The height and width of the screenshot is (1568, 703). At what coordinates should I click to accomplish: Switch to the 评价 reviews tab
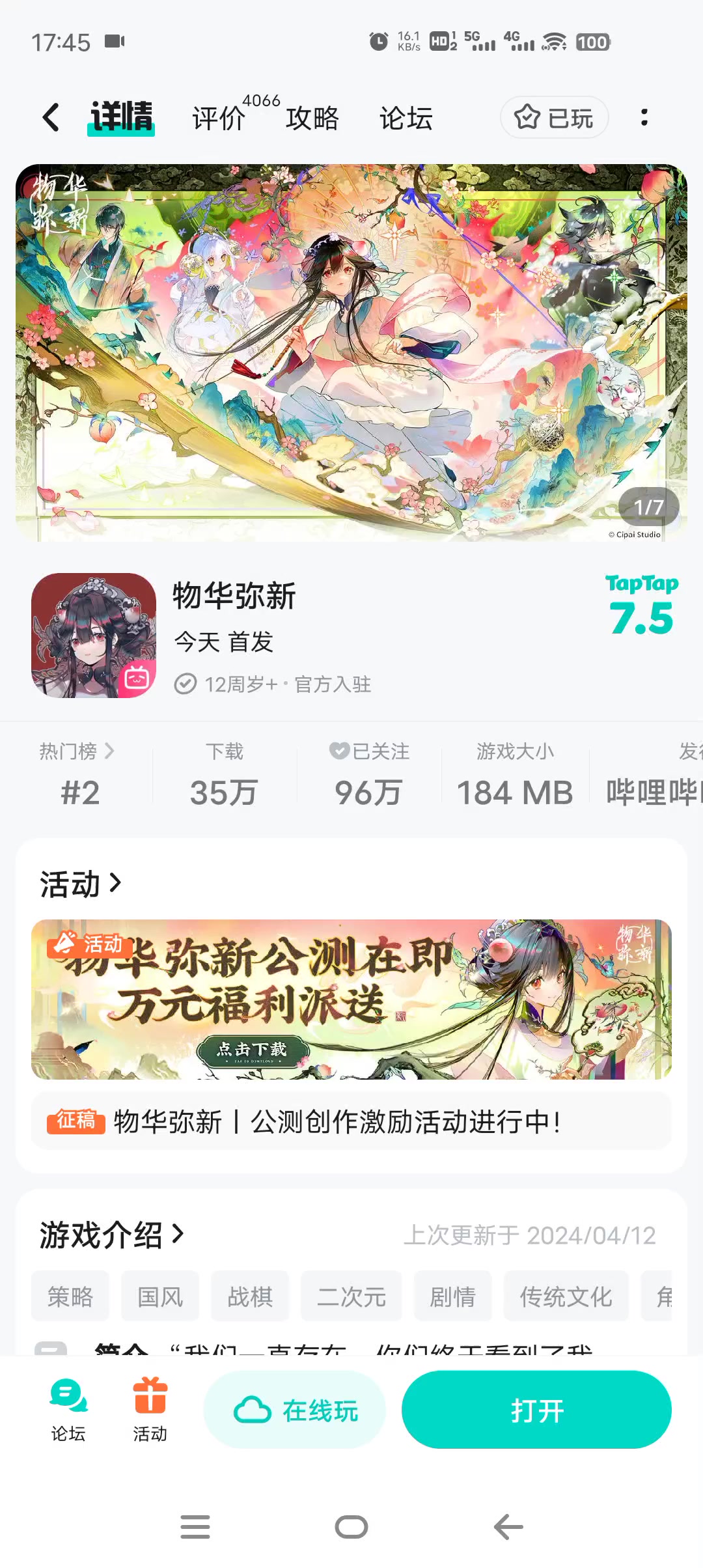pos(219,119)
